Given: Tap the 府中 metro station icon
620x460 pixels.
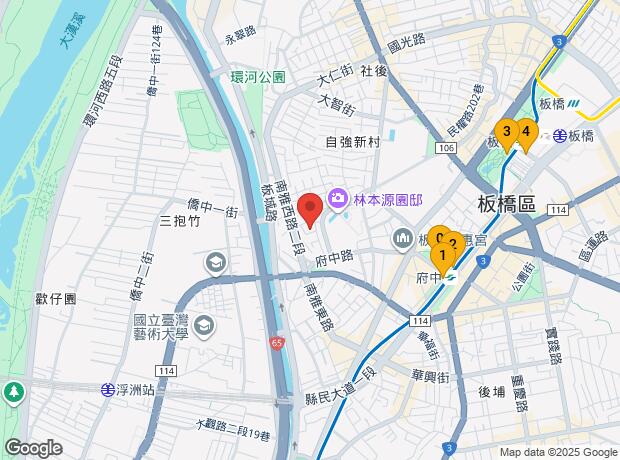Looking at the screenshot, I should (x=450, y=279).
